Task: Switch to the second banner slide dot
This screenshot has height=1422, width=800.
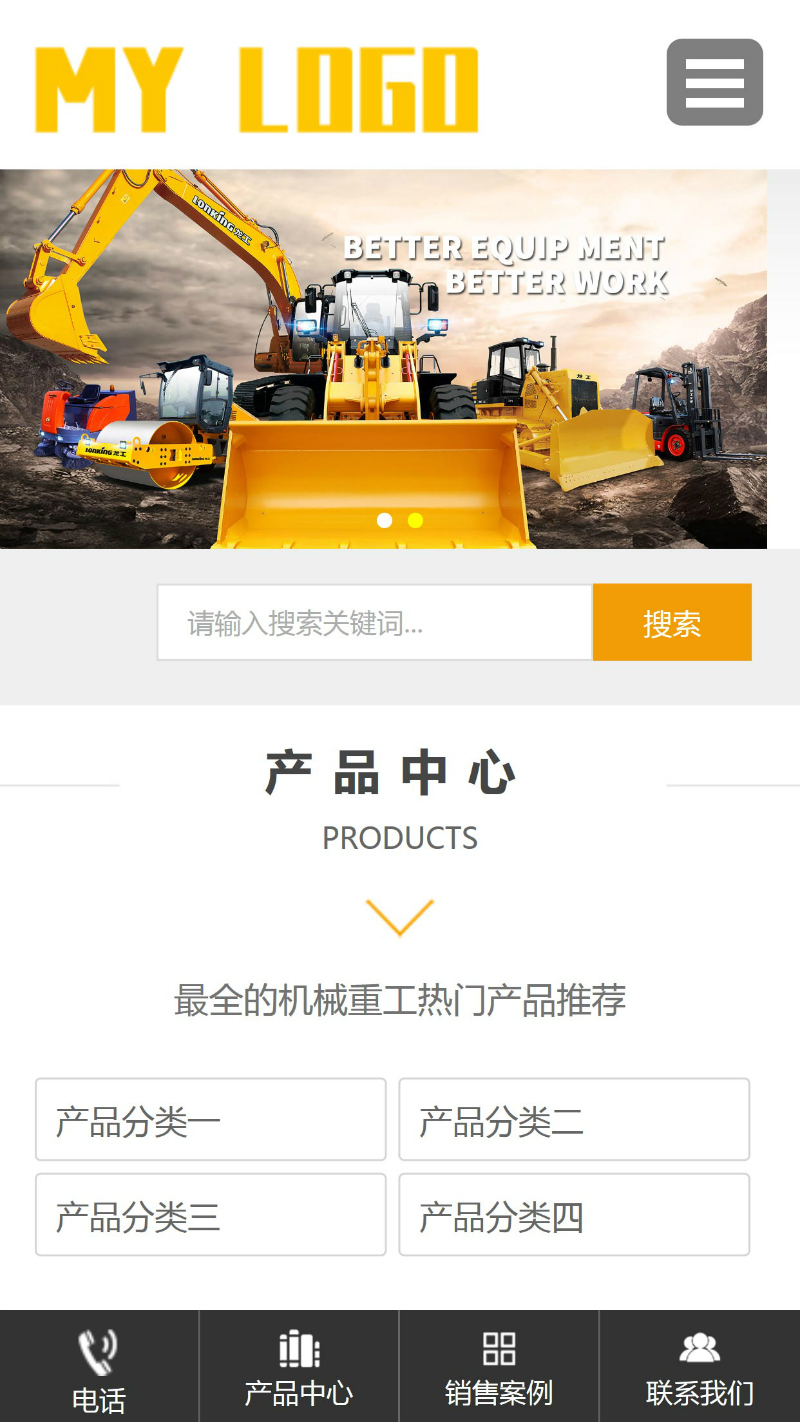Action: tap(415, 520)
